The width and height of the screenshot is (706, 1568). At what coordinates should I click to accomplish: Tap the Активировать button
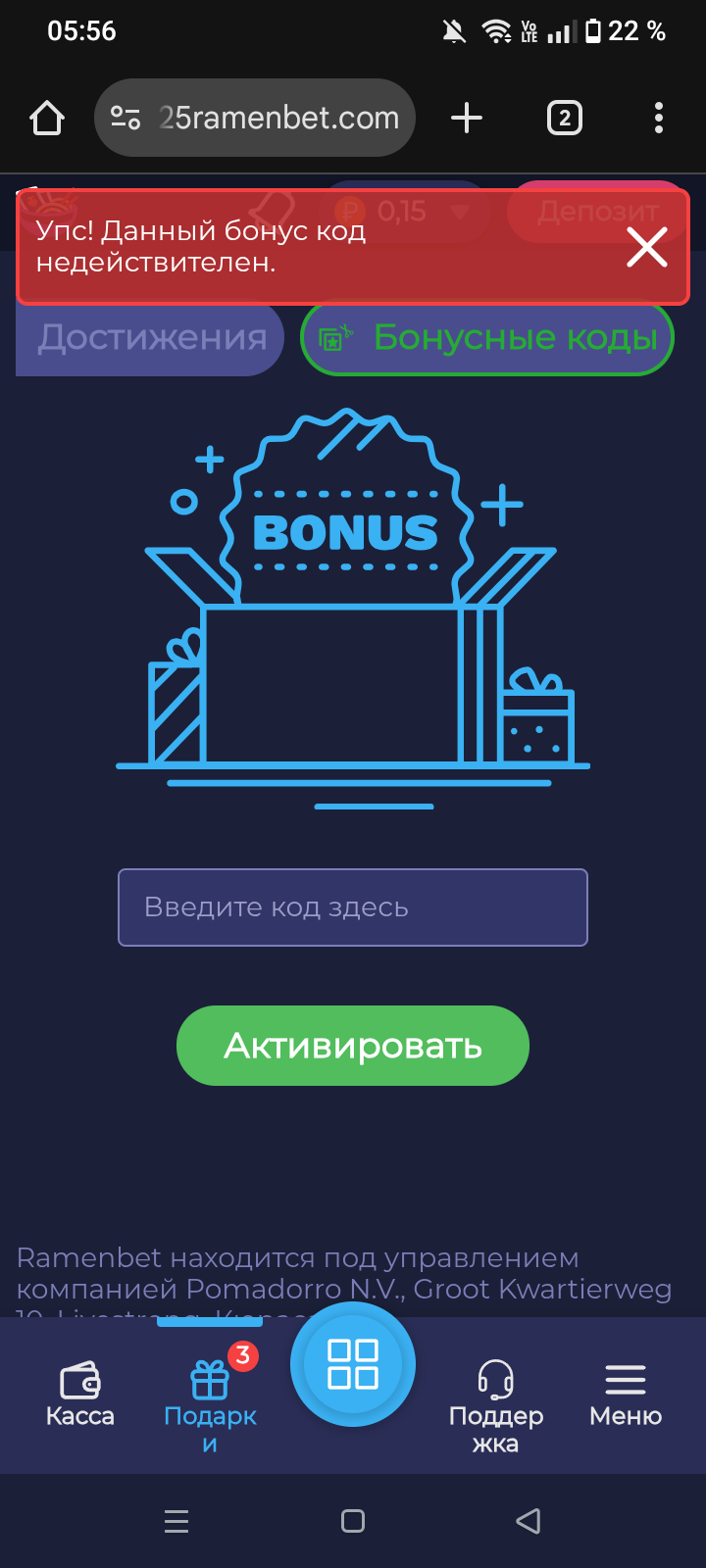click(353, 1046)
